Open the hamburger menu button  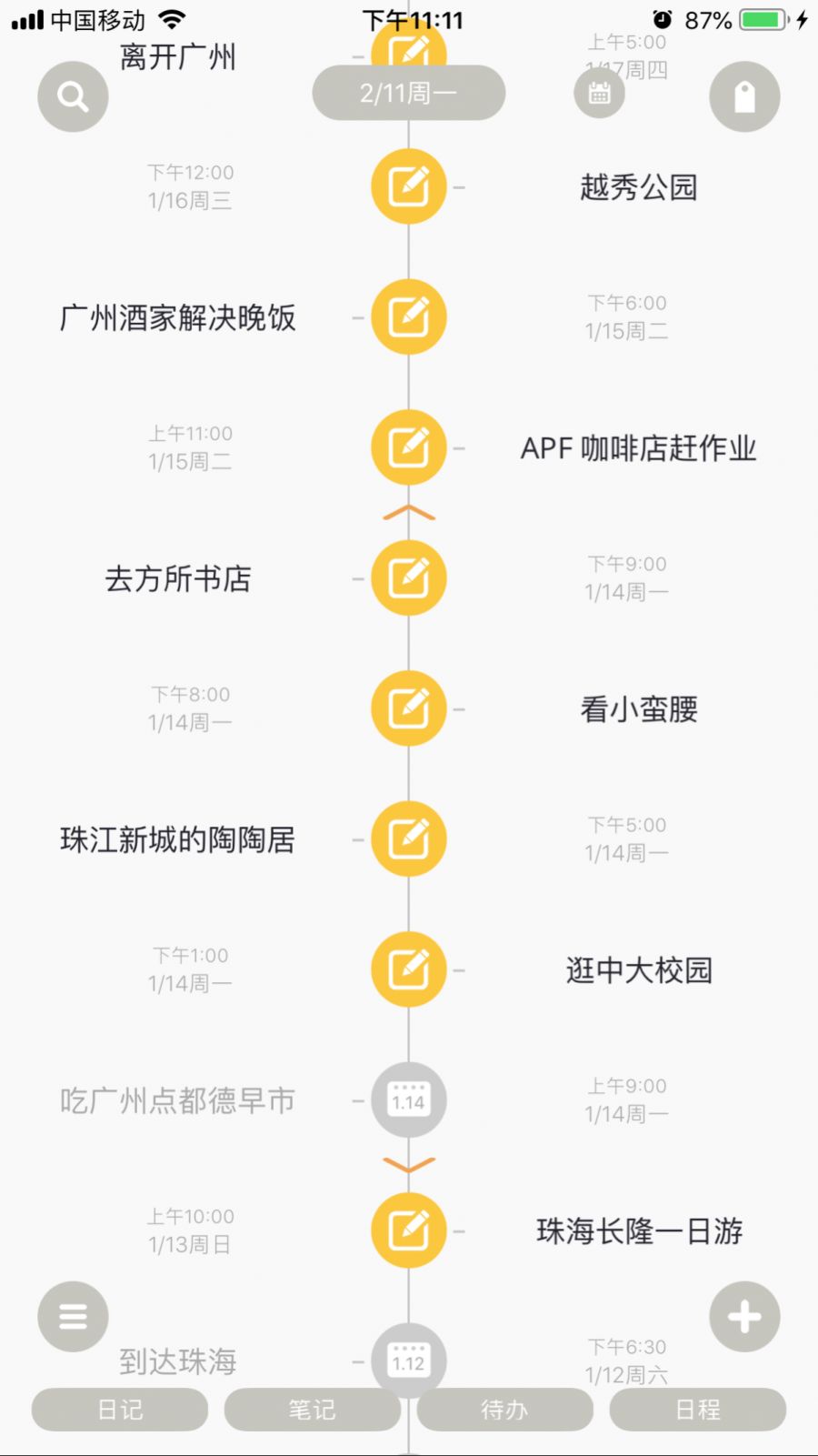point(73,1316)
